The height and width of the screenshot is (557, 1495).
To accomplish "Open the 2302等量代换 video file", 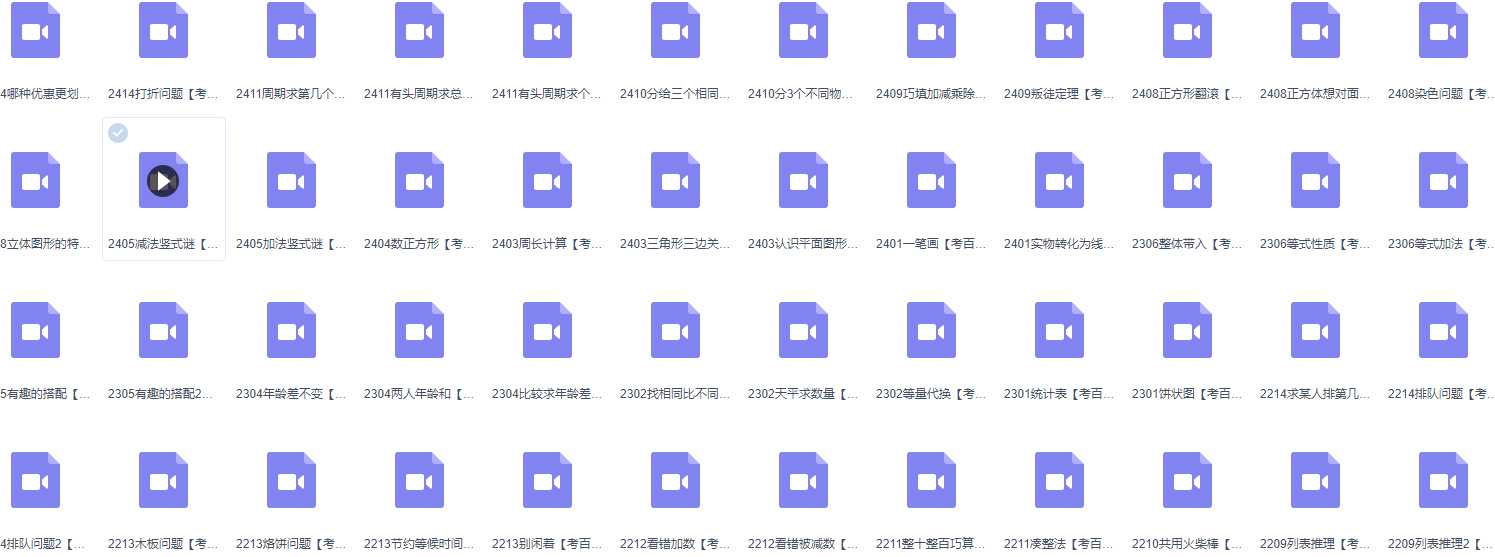I will 931,331.
